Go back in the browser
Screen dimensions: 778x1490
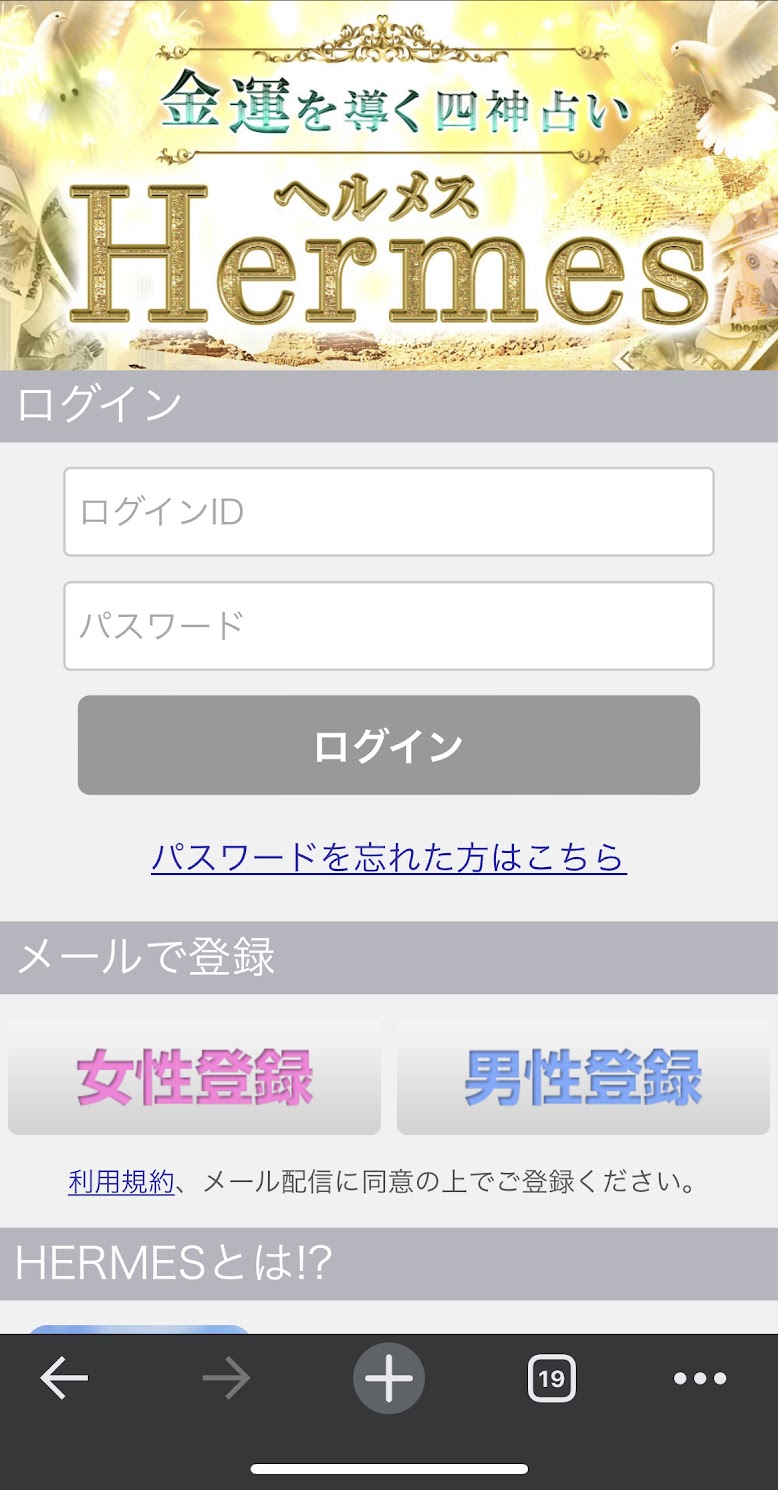coord(64,1379)
